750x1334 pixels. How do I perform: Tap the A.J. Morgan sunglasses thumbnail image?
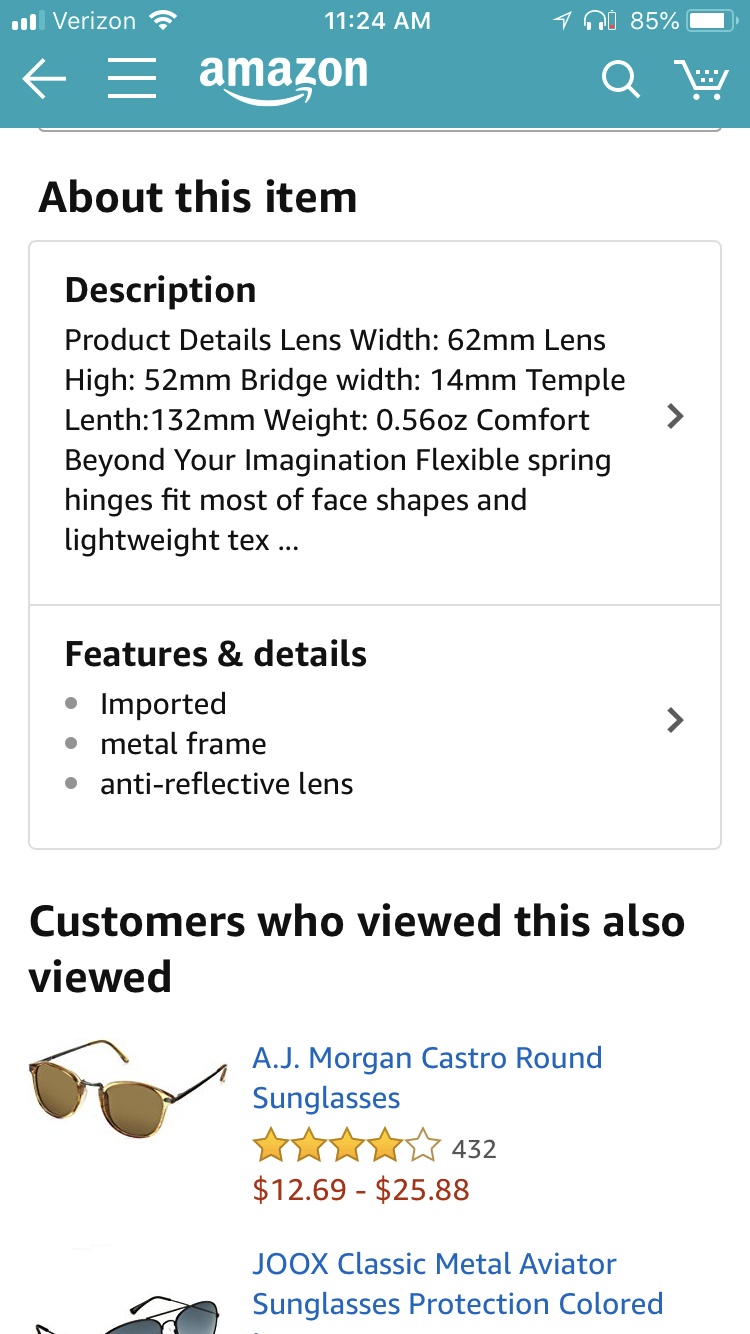[127, 1092]
